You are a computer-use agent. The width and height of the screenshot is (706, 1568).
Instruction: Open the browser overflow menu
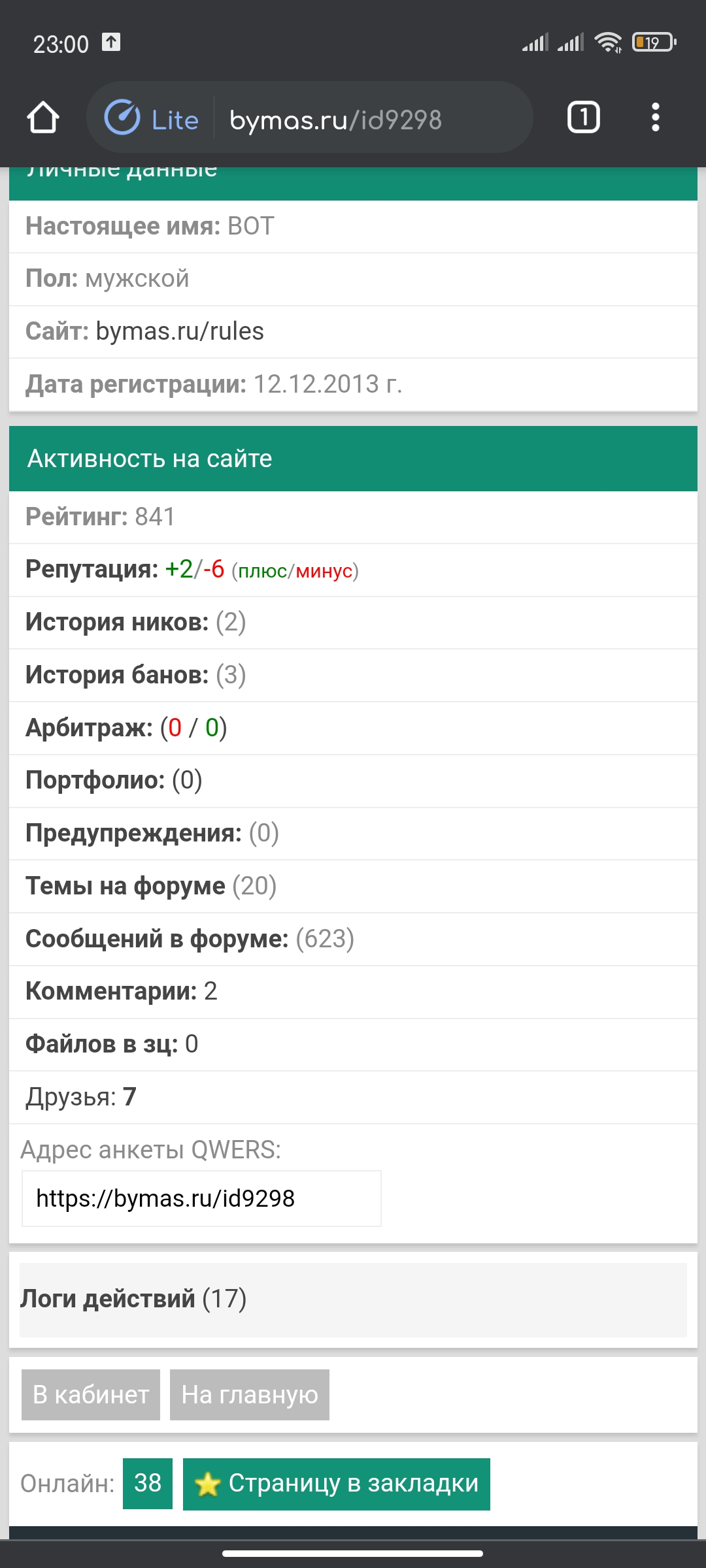click(x=655, y=118)
